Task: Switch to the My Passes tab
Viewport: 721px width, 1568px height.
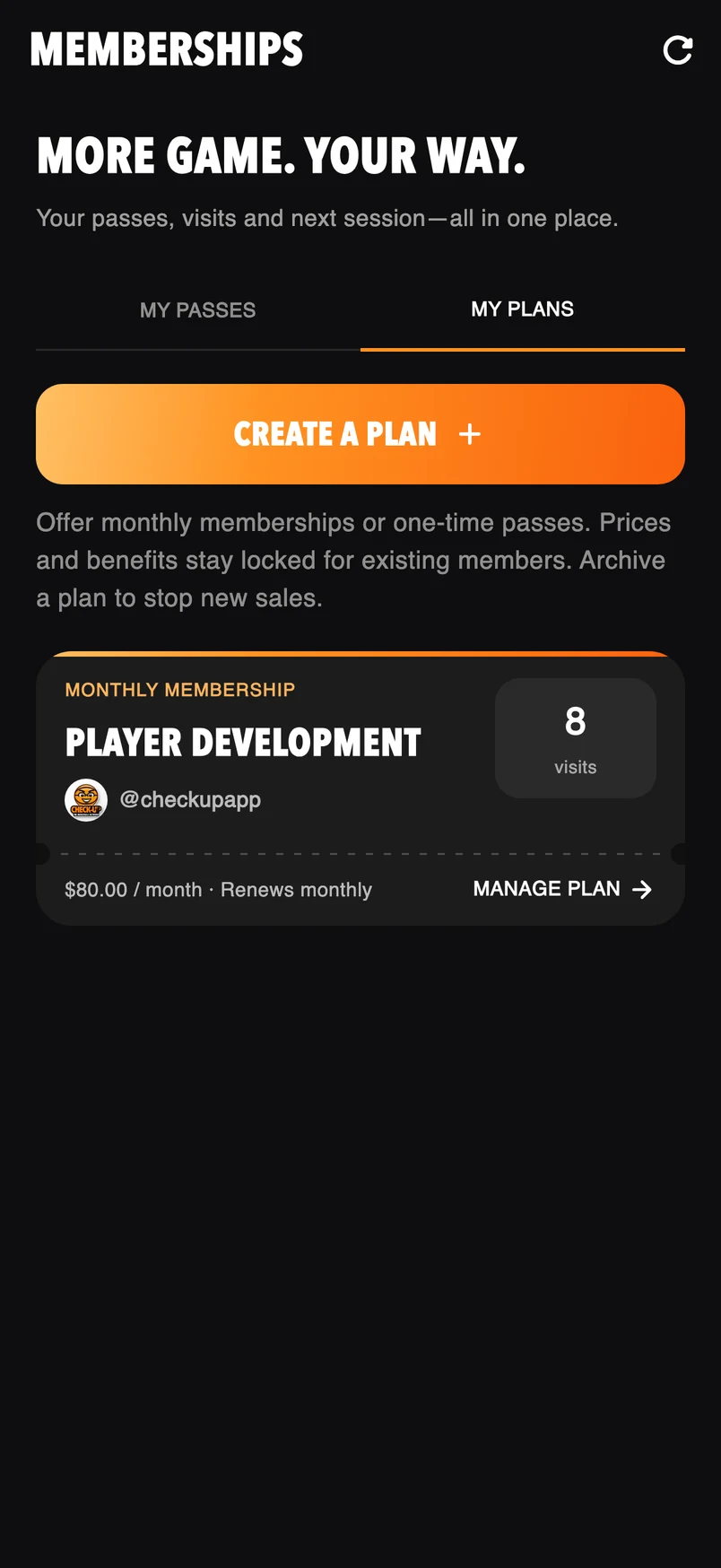Action: 198,310
